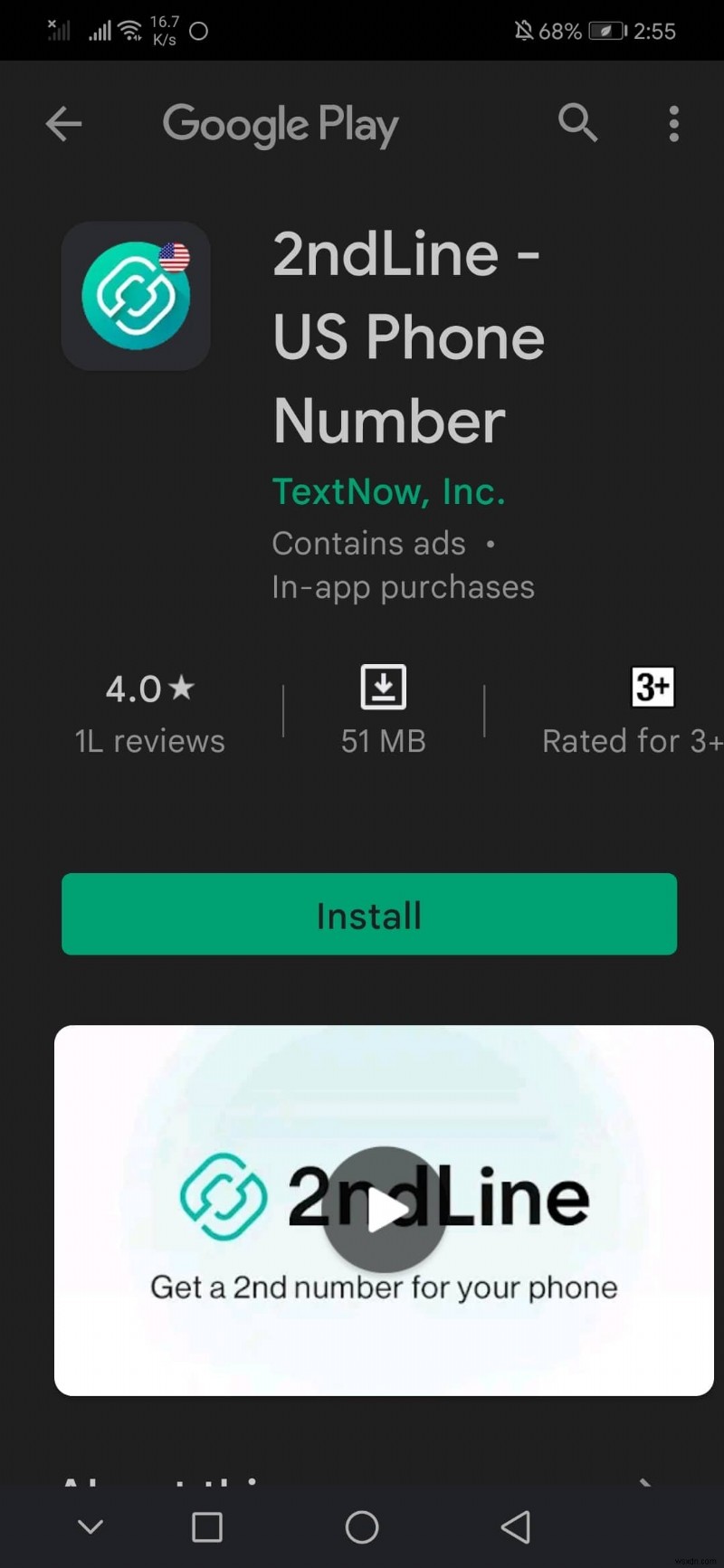Open the recent apps view

(x=207, y=1527)
